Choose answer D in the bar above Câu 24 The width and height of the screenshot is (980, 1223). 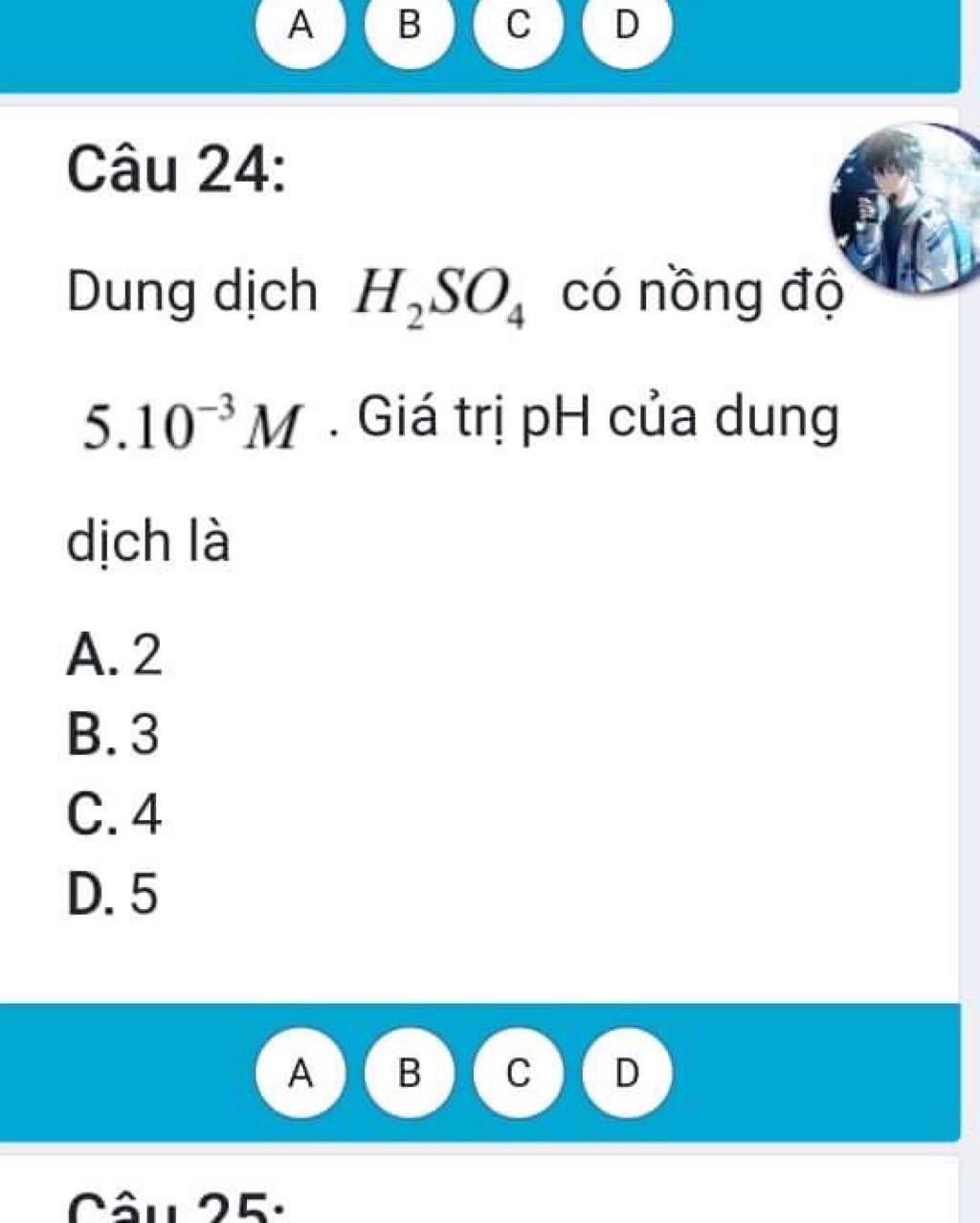pos(626,27)
